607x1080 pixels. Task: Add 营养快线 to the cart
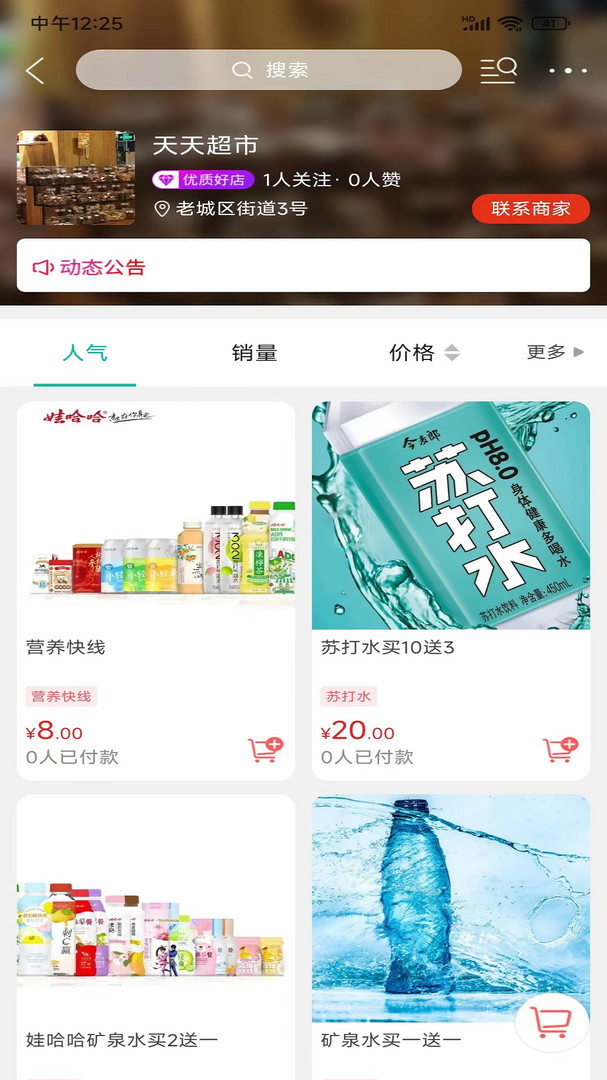point(265,750)
